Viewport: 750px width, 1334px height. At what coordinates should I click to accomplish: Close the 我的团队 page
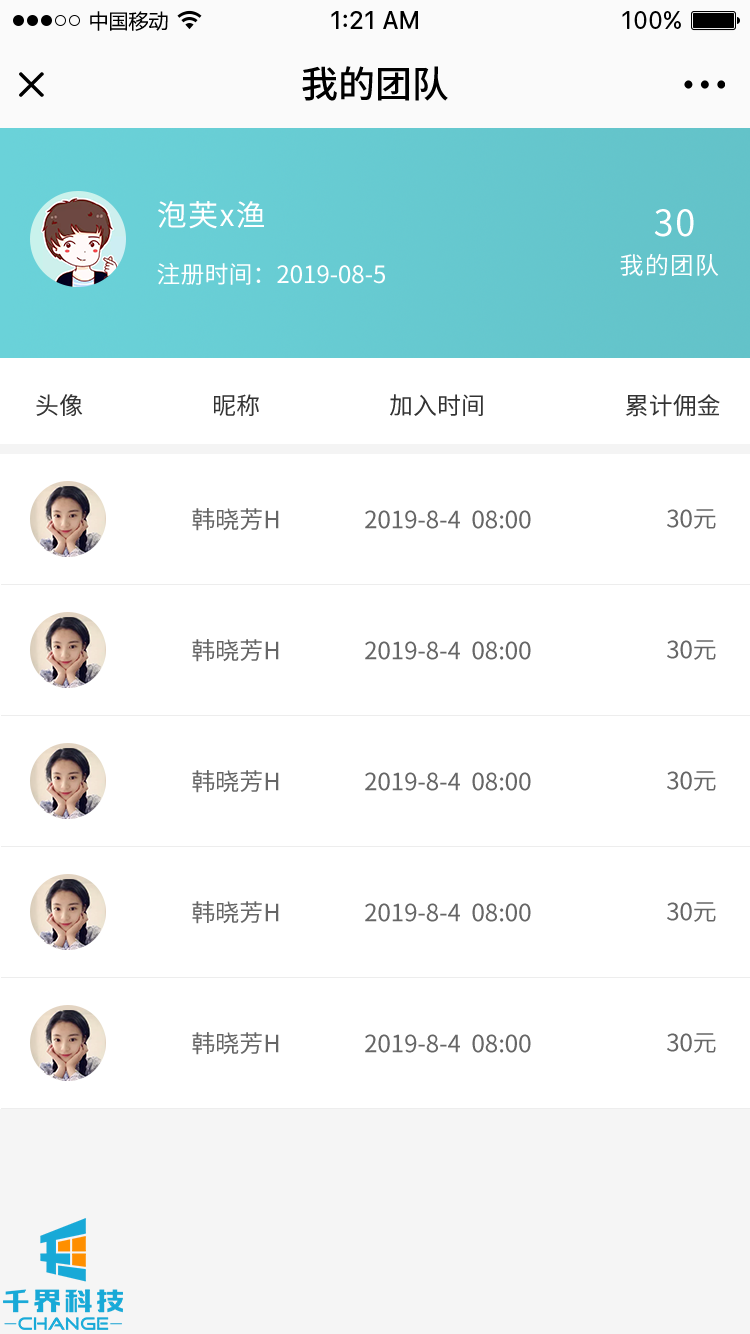click(x=32, y=85)
